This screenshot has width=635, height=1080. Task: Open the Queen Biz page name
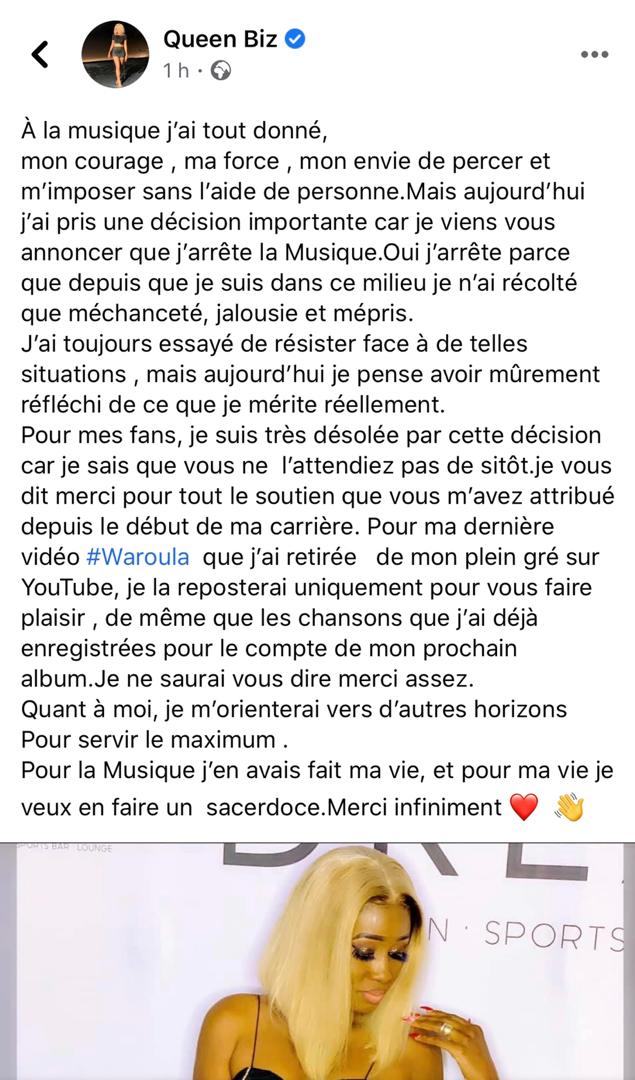(221, 39)
